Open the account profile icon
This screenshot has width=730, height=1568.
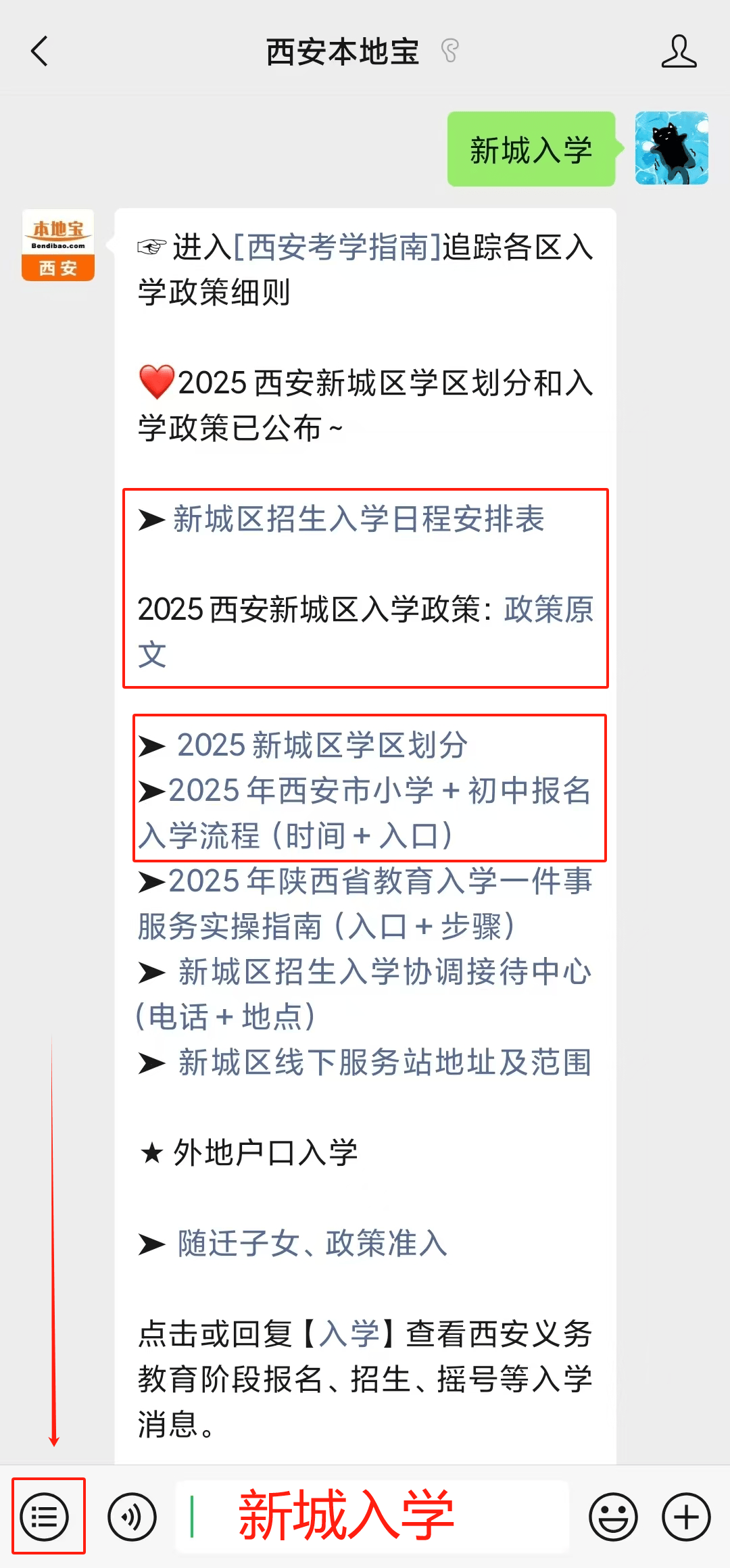tap(678, 51)
